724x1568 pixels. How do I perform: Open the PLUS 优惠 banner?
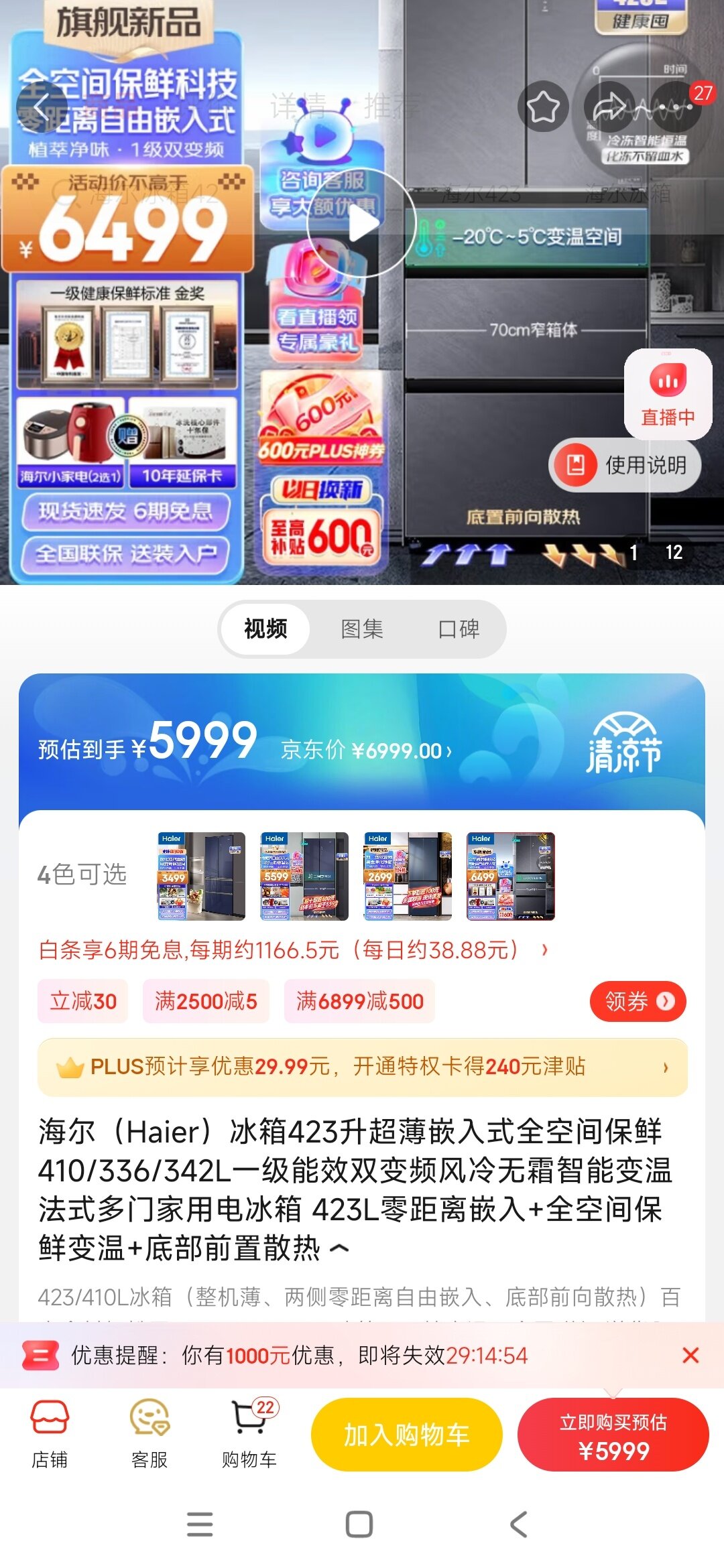click(362, 1067)
